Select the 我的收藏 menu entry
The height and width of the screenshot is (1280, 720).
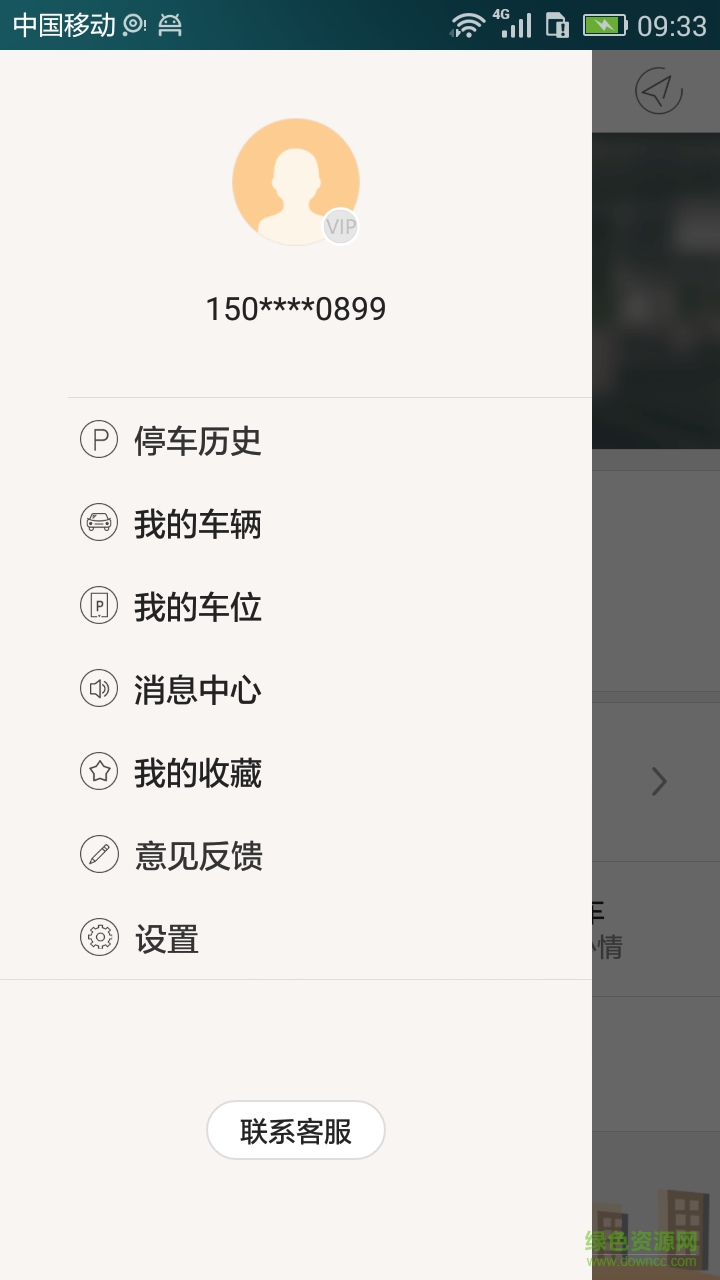point(196,772)
